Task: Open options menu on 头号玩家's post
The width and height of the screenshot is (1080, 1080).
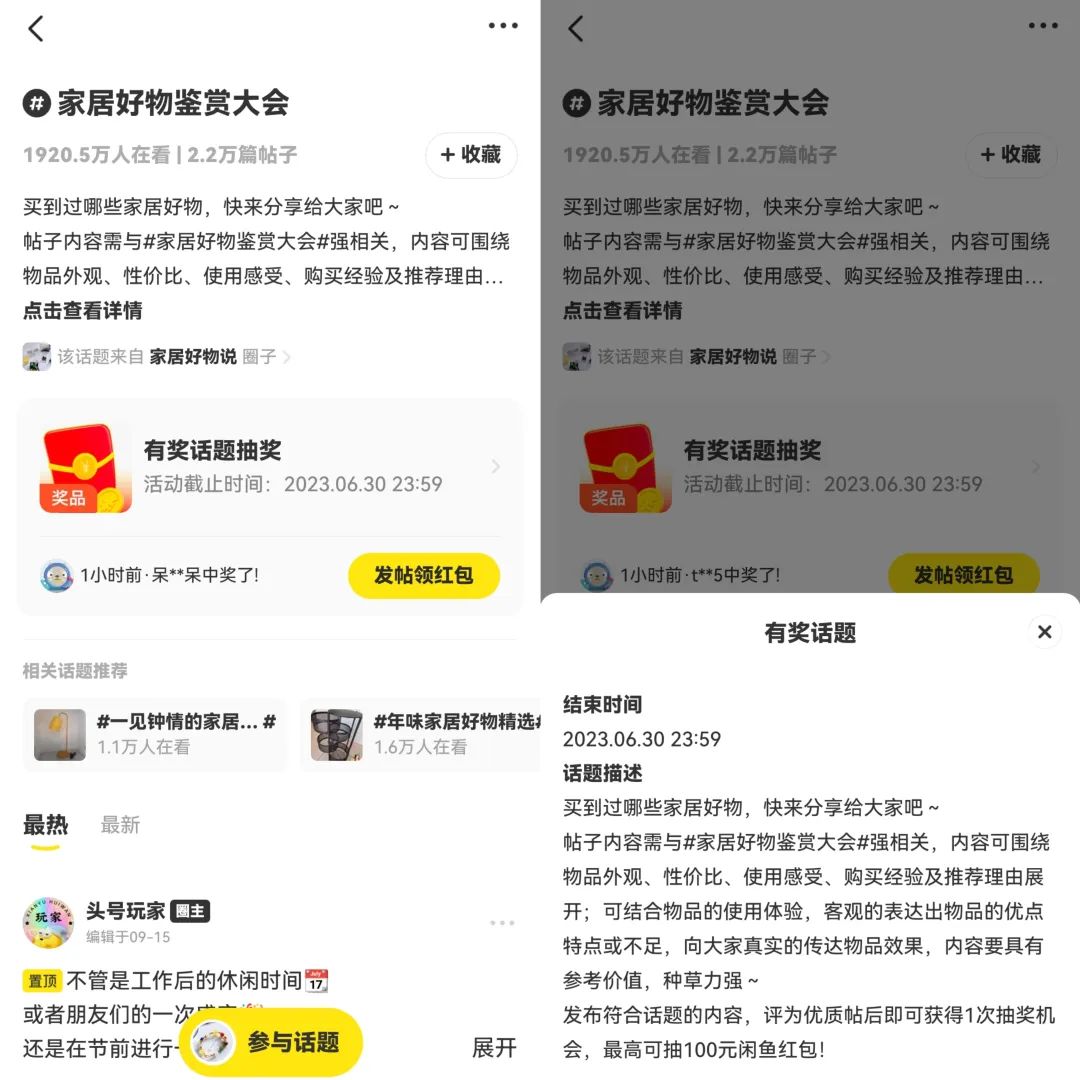Action: (502, 922)
